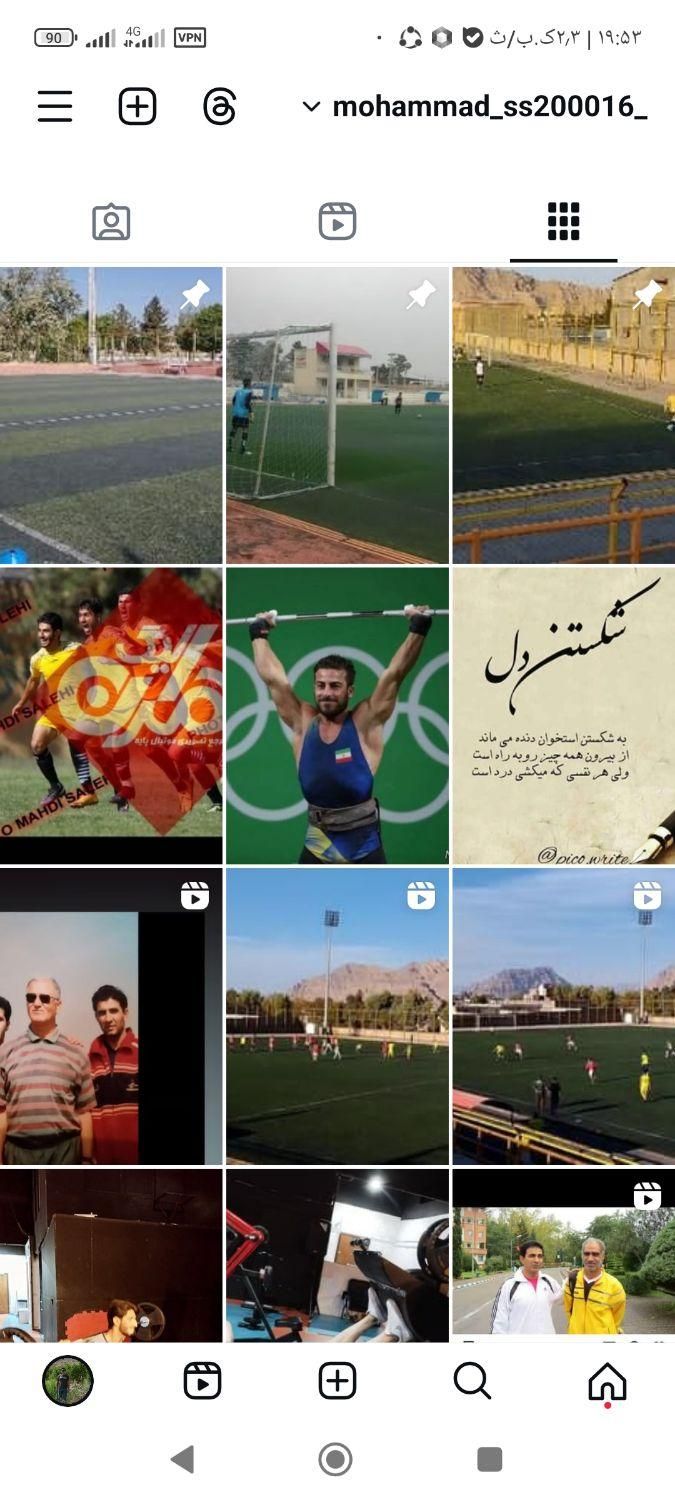
Task: Create new content from bottom bar
Action: coord(337,1382)
